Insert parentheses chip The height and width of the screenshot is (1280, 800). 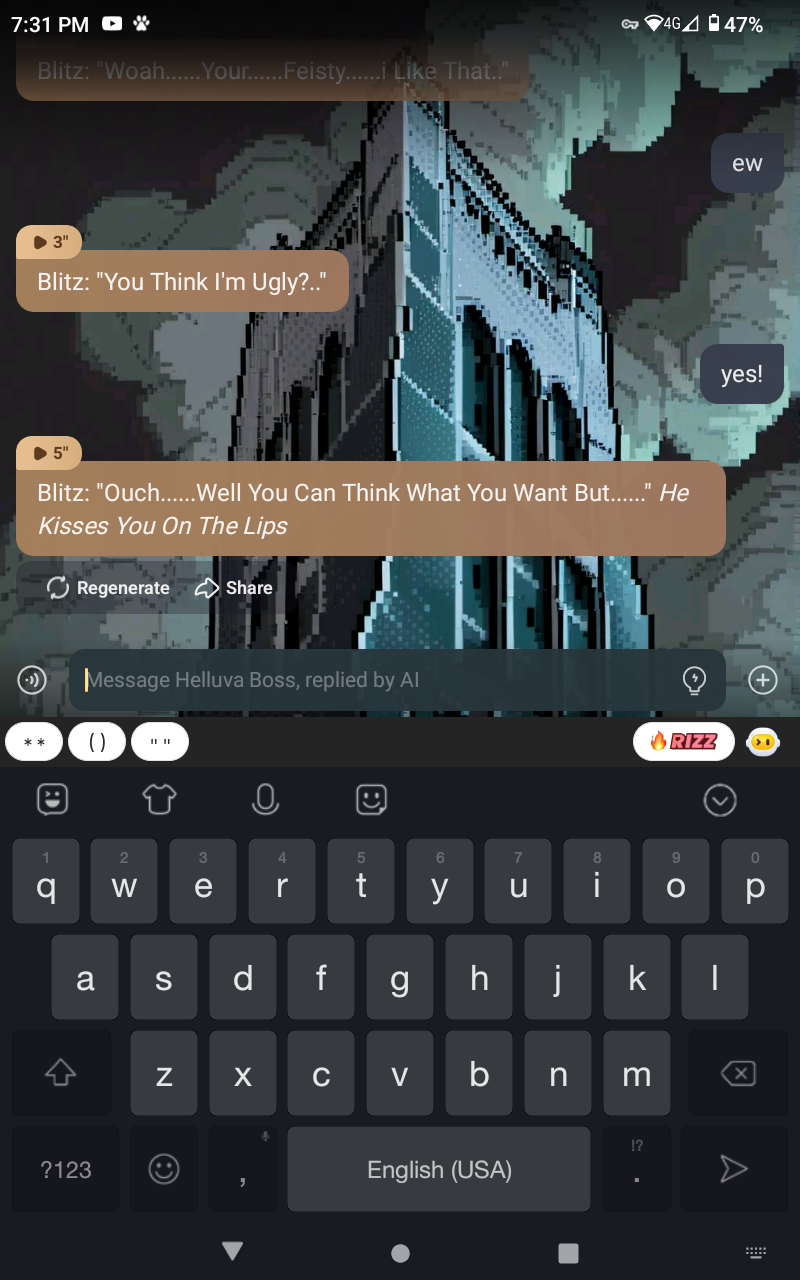click(x=97, y=742)
